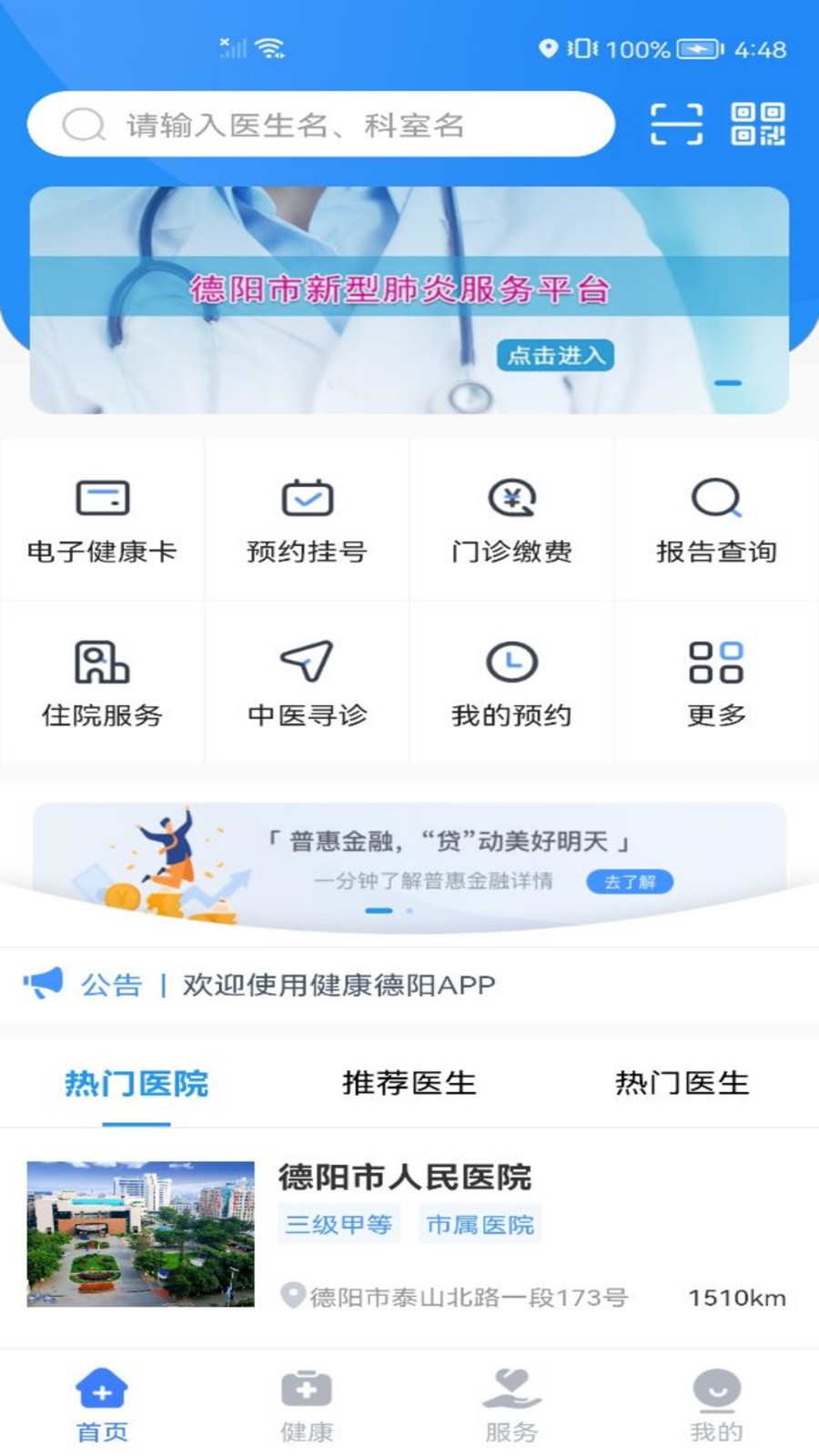Screen dimensions: 819x1456
Task: Open 住院服务 hospitalization services
Action: click(102, 682)
